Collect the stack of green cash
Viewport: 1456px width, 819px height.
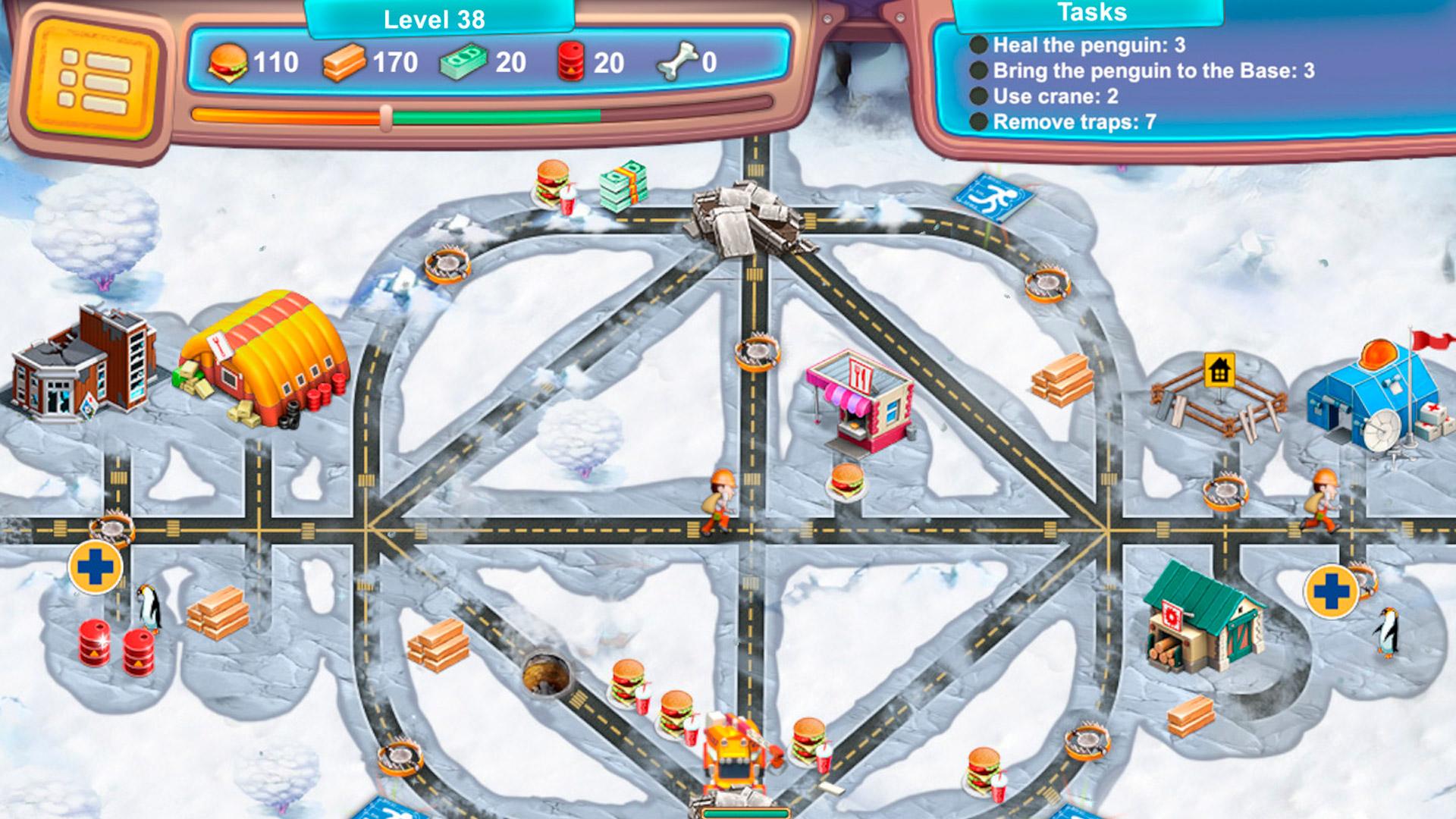coord(623,187)
